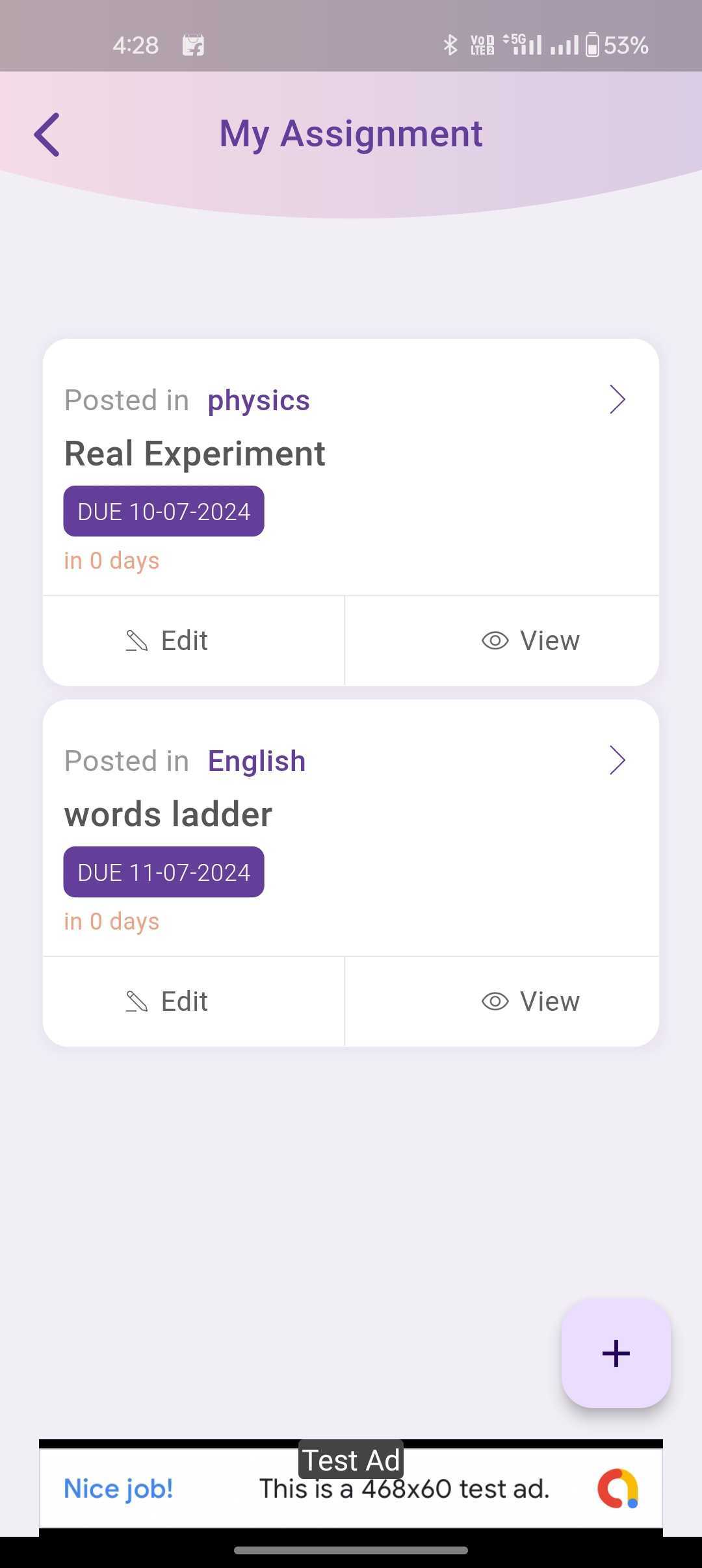Select the pencil Edit icon on words ladder
The width and height of the screenshot is (702, 1568).
coord(136,1000)
